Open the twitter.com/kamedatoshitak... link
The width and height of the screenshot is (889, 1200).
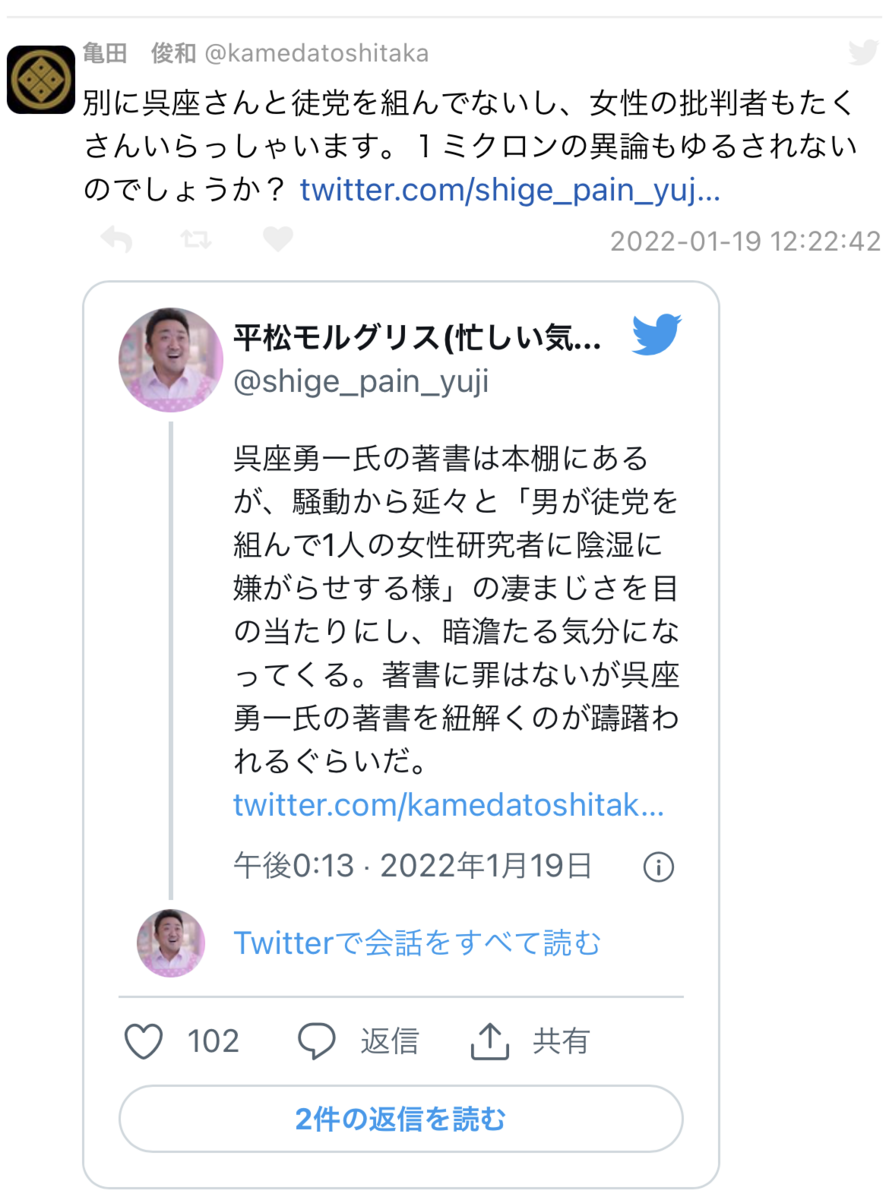pos(448,806)
